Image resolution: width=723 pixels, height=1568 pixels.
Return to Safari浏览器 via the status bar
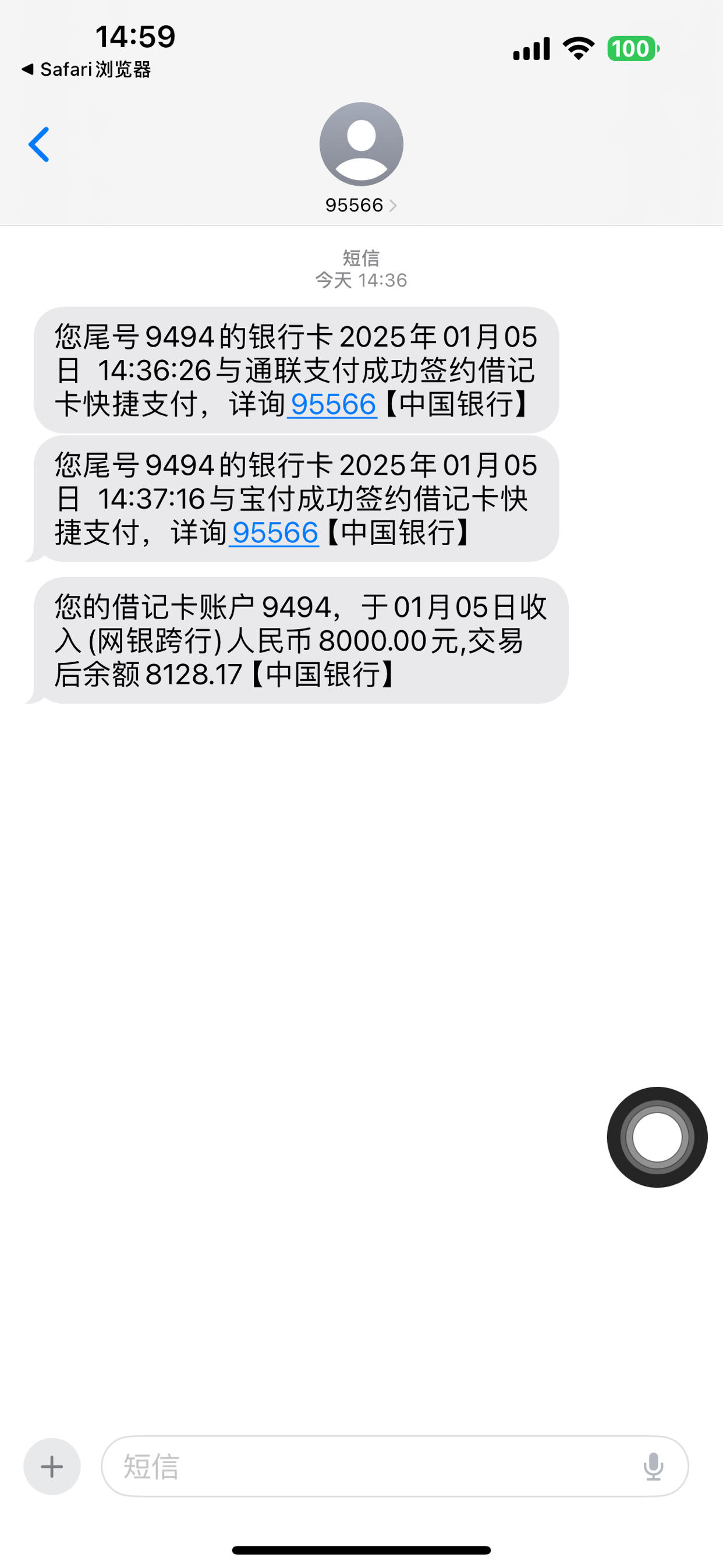coord(86,69)
